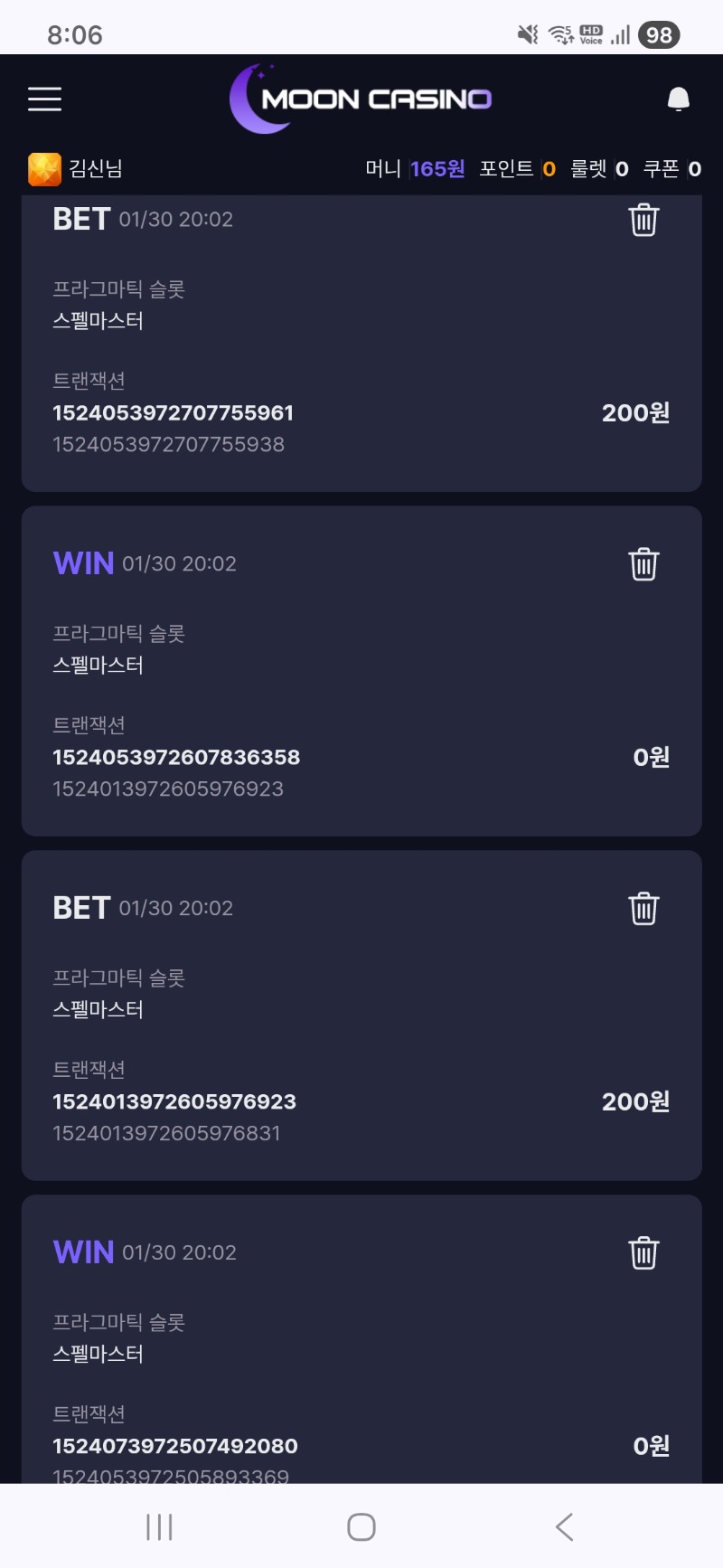Click the gold level badge next to 김신님
The width and height of the screenshot is (723, 1568).
[x=42, y=168]
